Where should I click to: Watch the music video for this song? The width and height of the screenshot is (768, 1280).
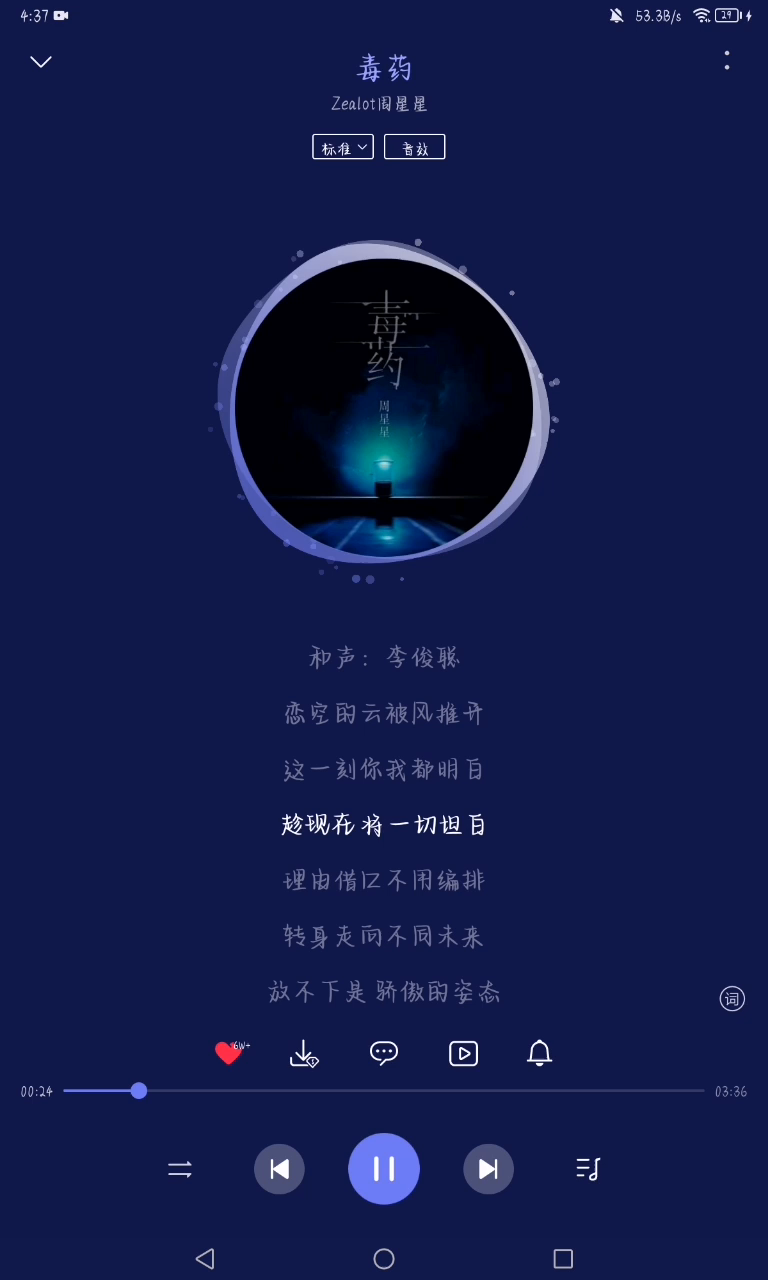coord(463,1053)
